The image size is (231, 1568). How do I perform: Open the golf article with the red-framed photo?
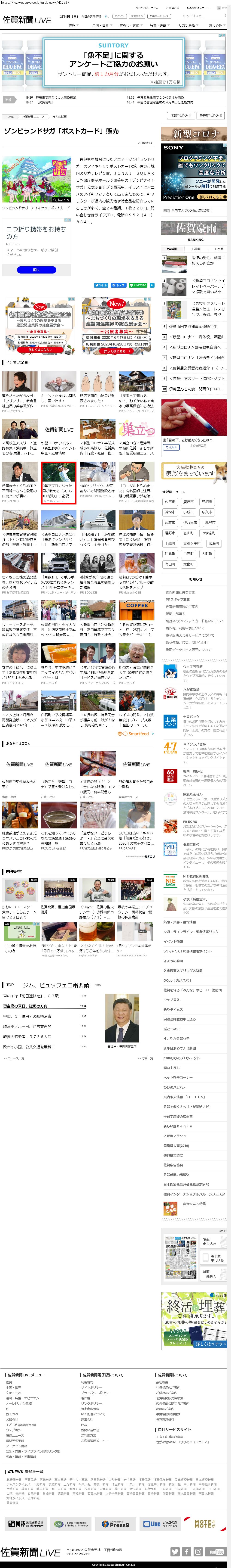58,472
